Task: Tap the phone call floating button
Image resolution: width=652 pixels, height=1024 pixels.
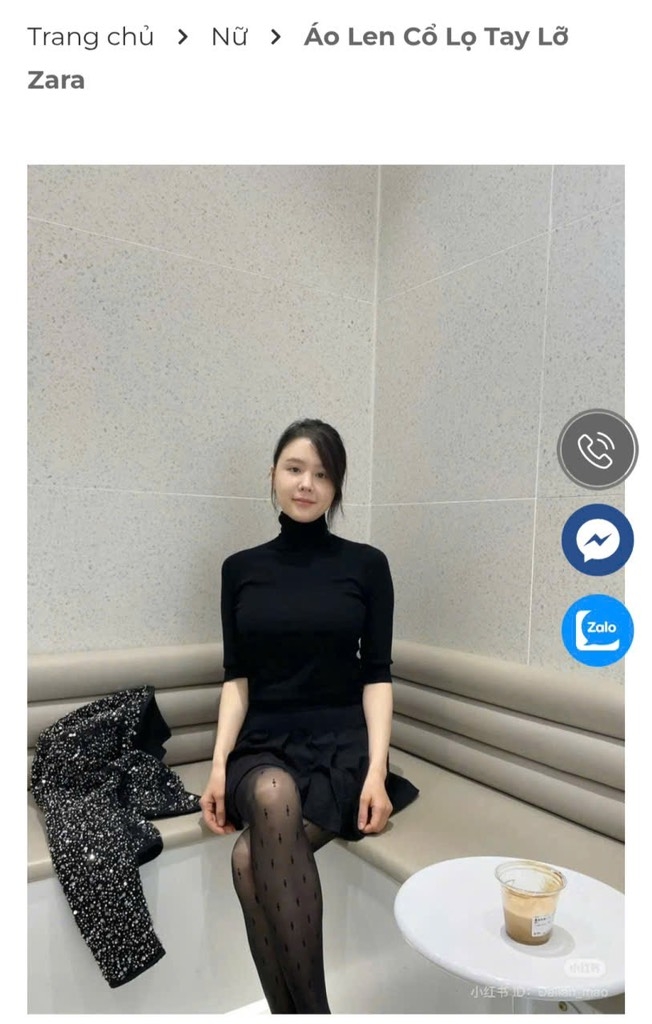Action: [x=597, y=450]
